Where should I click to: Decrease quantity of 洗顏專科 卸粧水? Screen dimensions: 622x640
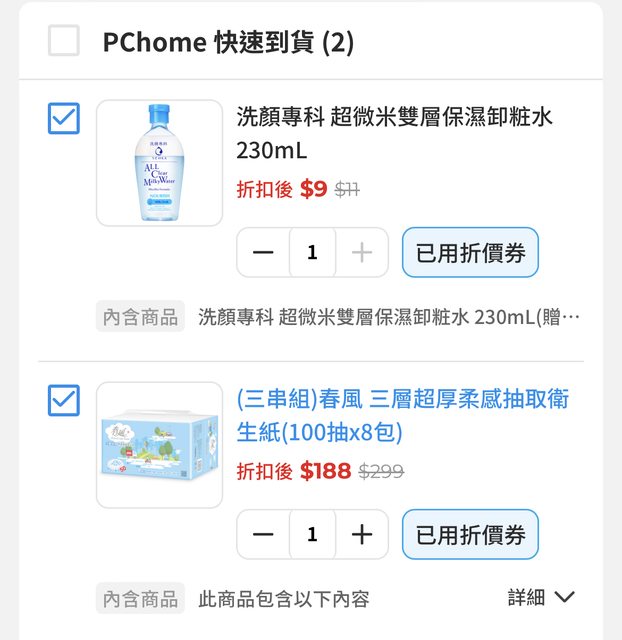263,253
